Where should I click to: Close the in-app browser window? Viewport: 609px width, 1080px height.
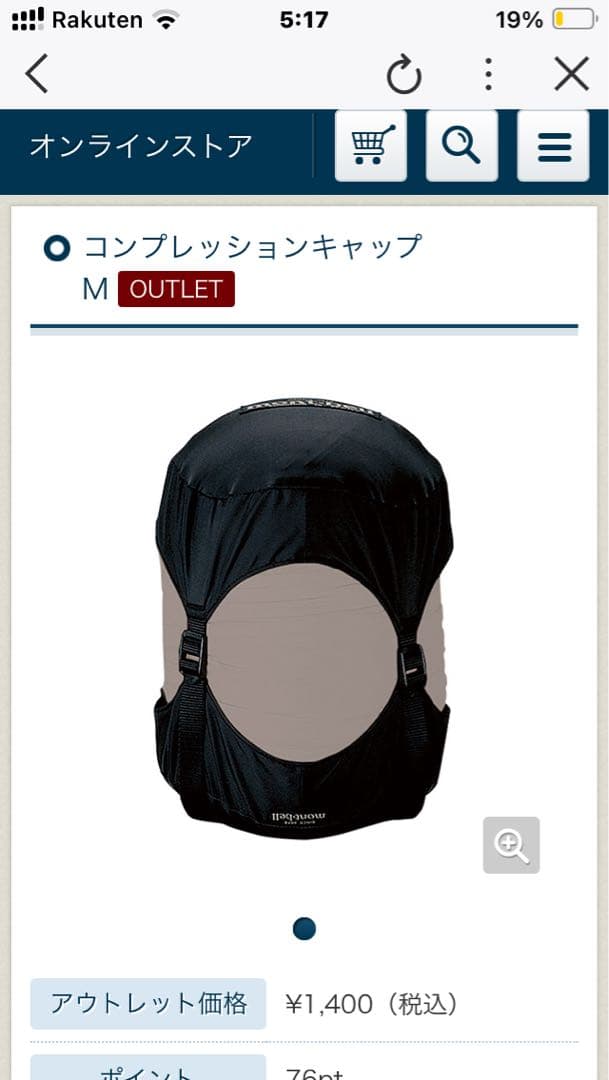(571, 74)
